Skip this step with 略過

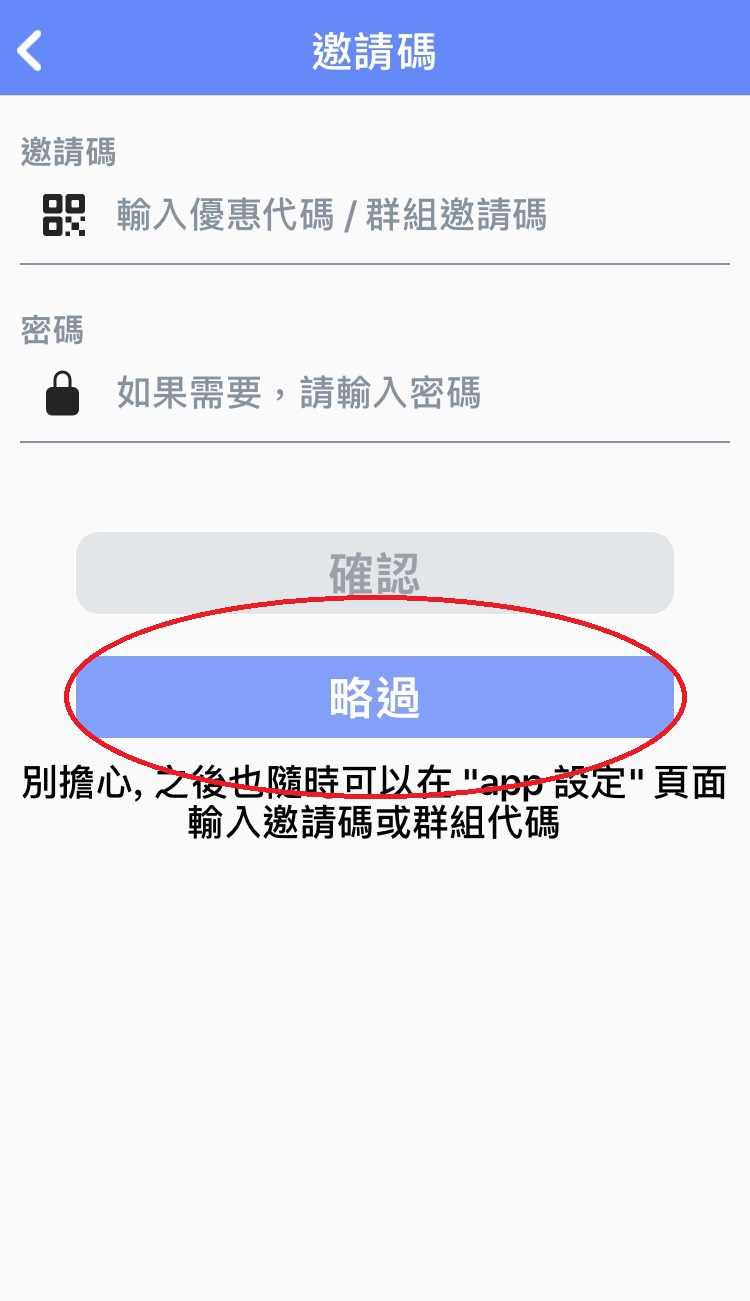pos(375,698)
